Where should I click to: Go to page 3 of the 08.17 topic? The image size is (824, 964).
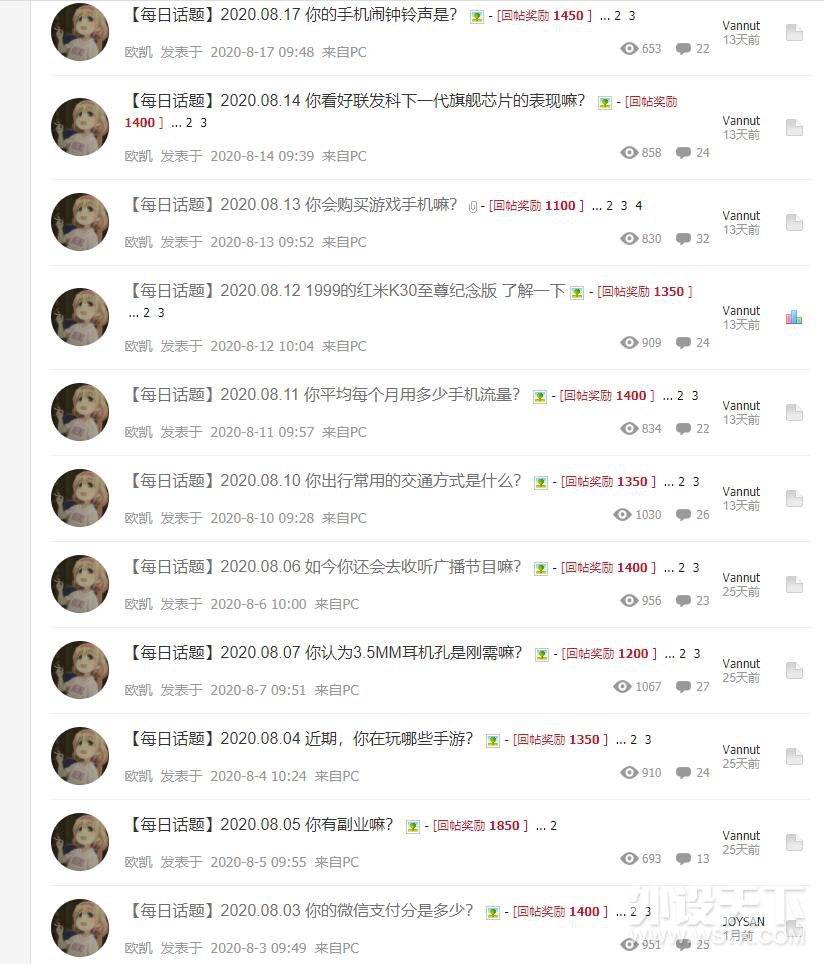tap(631, 16)
